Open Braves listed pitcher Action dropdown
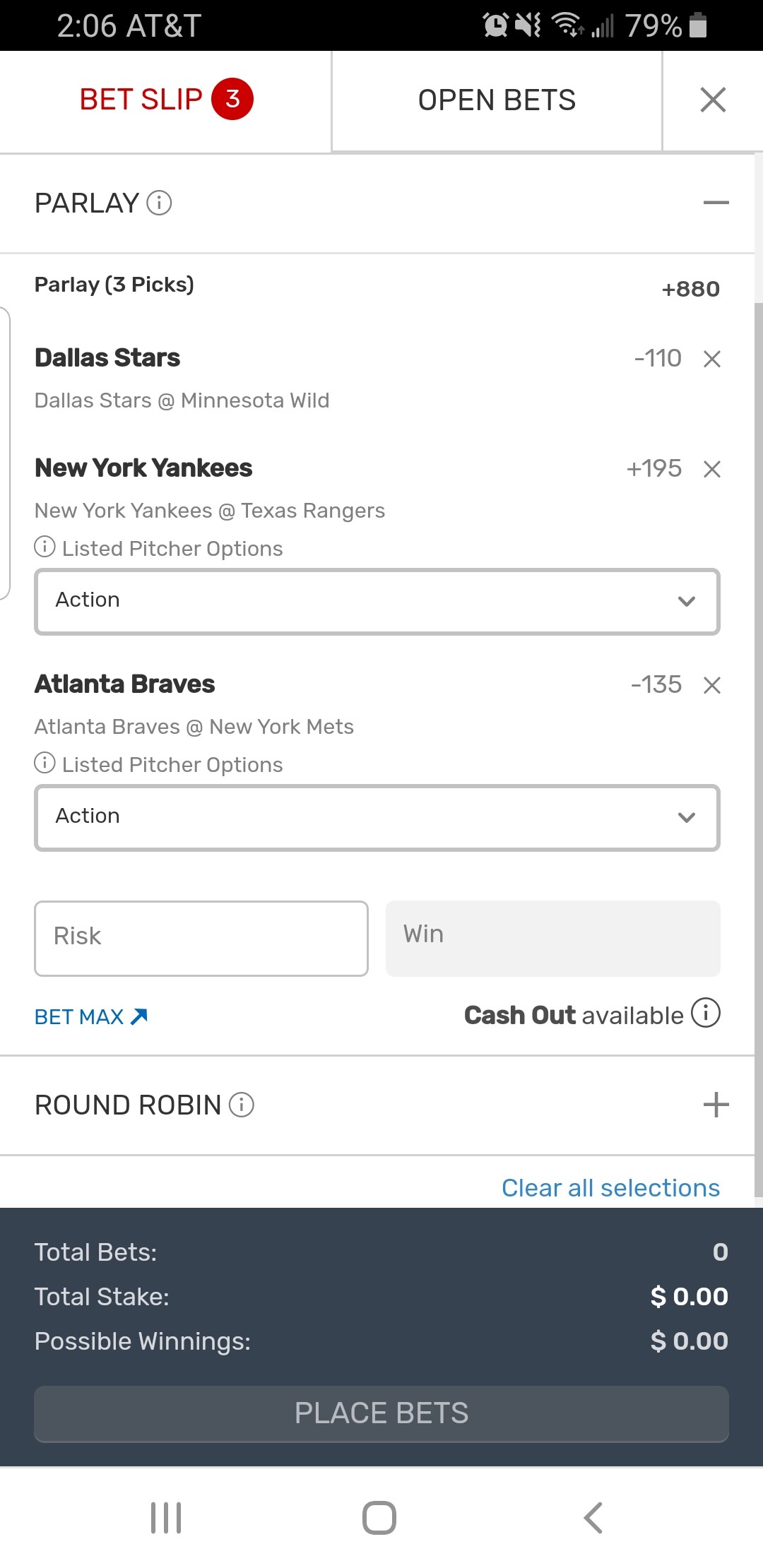This screenshot has width=763, height=1568. (x=377, y=817)
